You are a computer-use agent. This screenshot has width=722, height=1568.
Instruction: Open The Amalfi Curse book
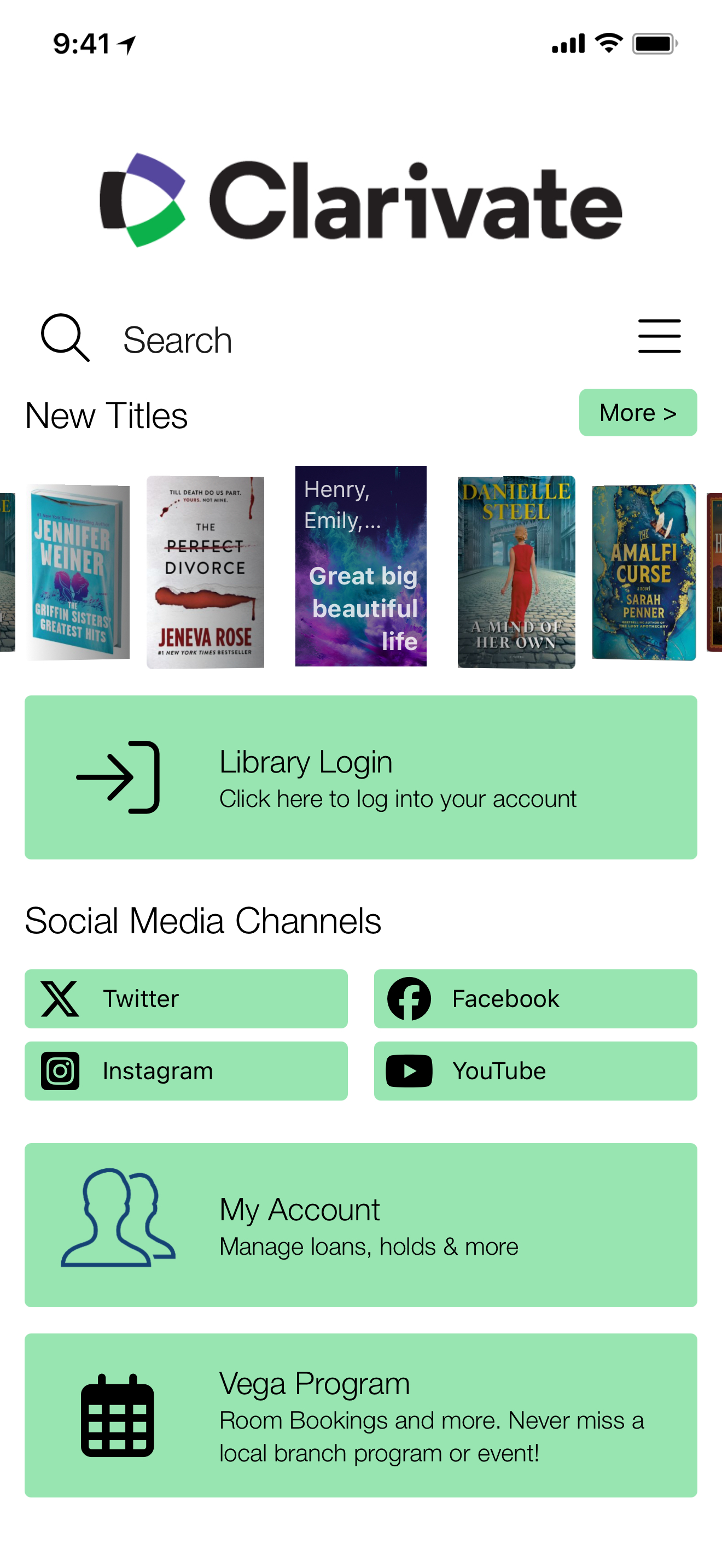[x=643, y=571]
